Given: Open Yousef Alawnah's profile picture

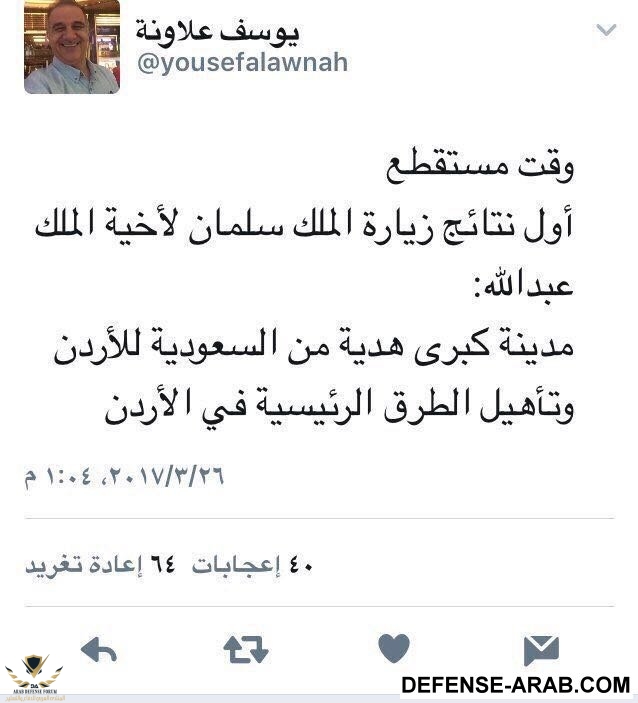Looking at the screenshot, I should [x=72, y=47].
